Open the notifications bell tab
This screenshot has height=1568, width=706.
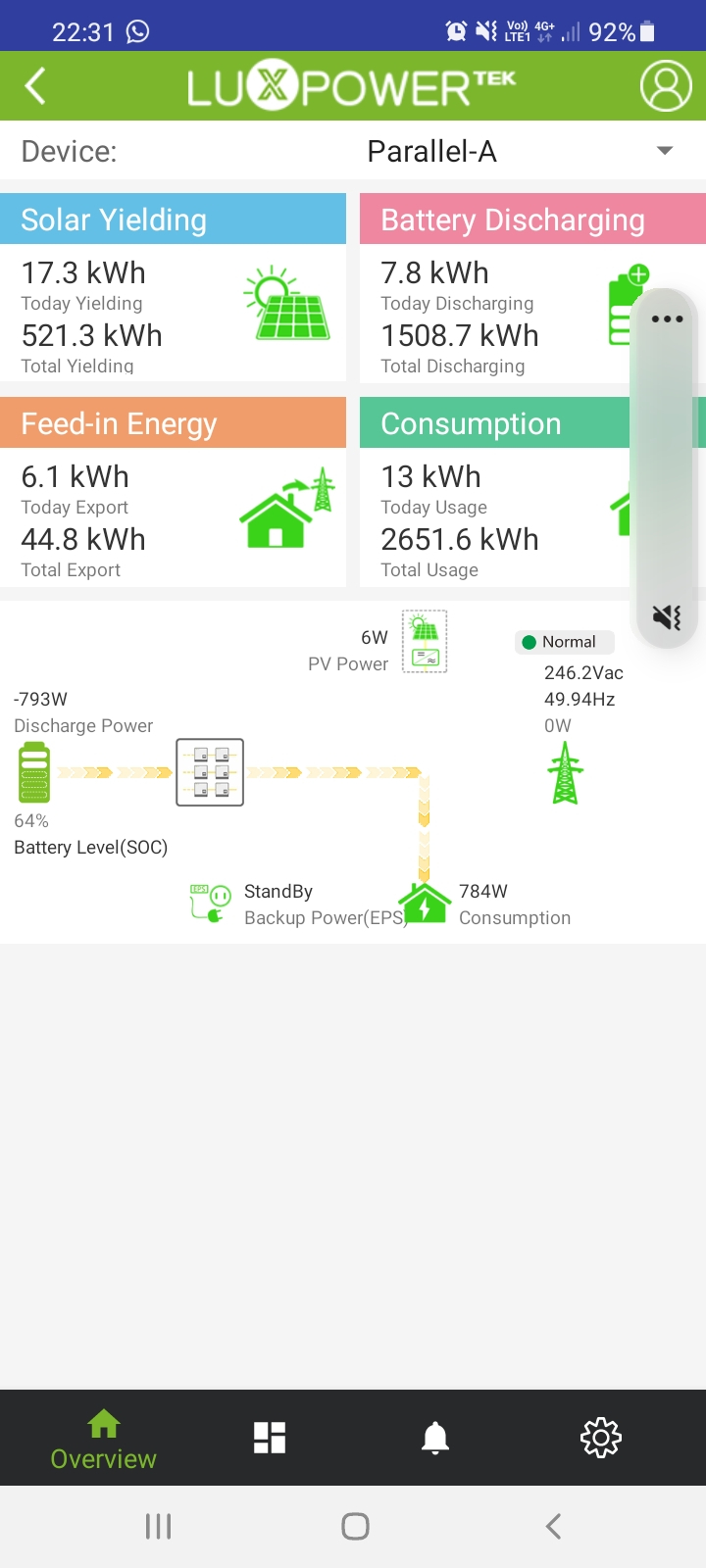pos(435,1438)
